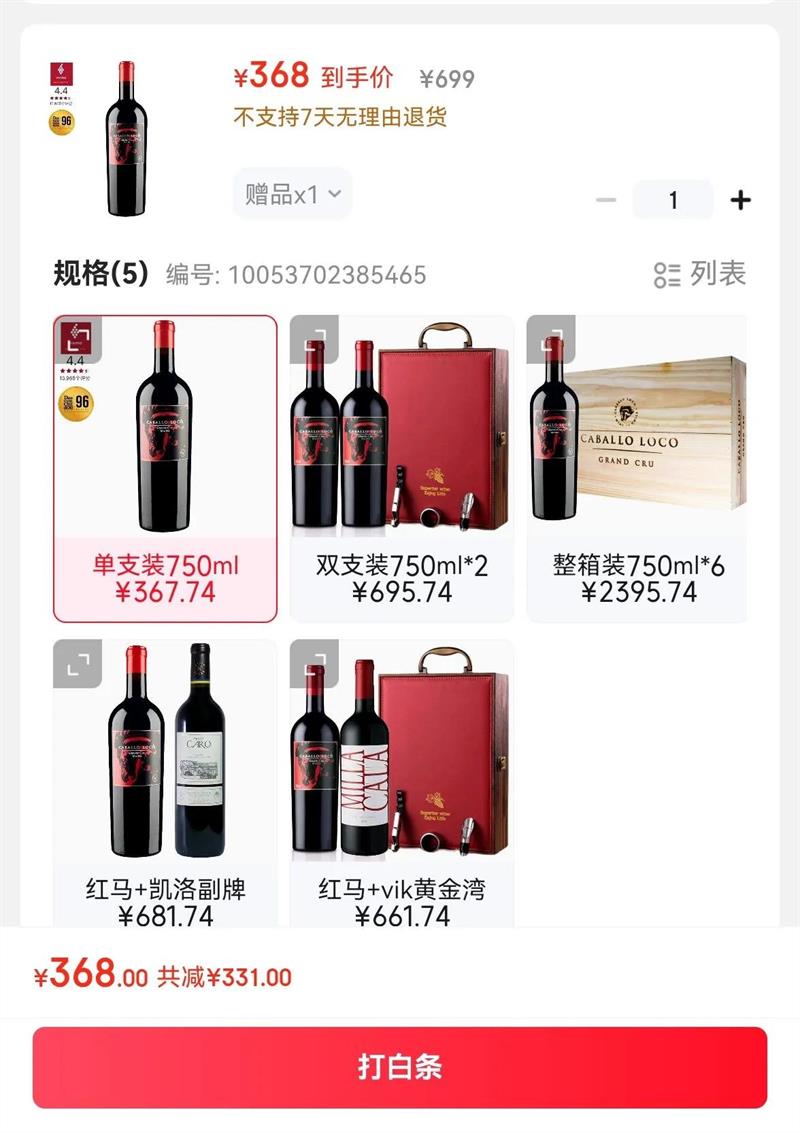
Task: Pay with 打白条 button
Action: point(400,1067)
